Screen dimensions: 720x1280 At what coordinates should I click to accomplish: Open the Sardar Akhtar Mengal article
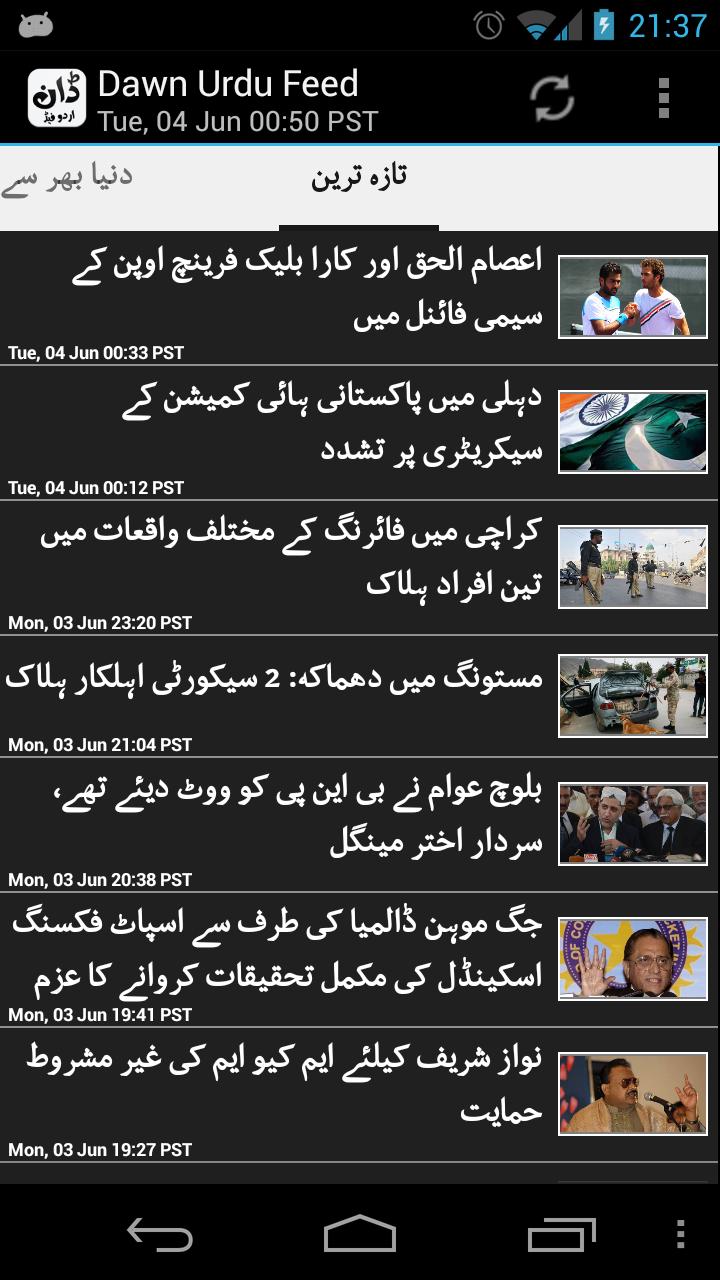[x=360, y=824]
